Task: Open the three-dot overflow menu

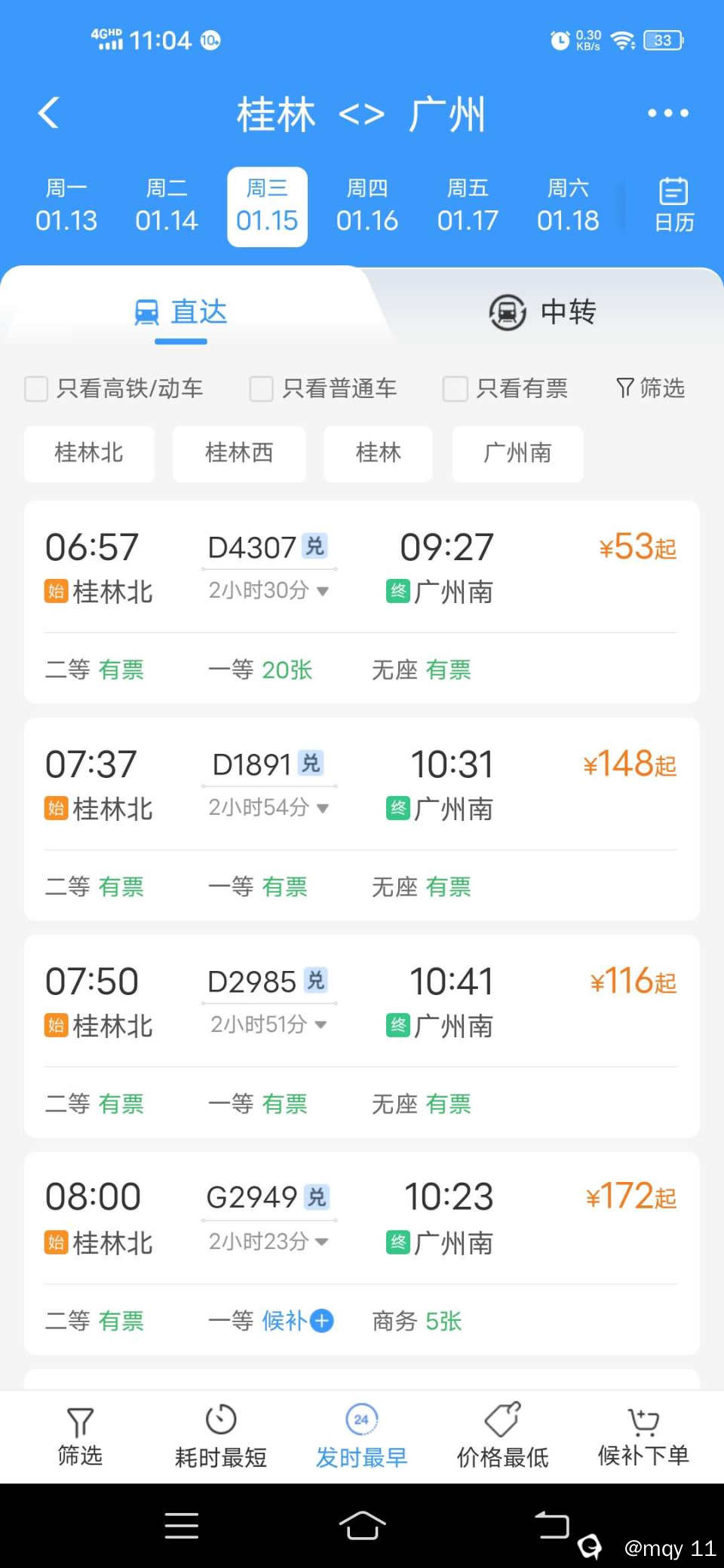Action: 667,114
